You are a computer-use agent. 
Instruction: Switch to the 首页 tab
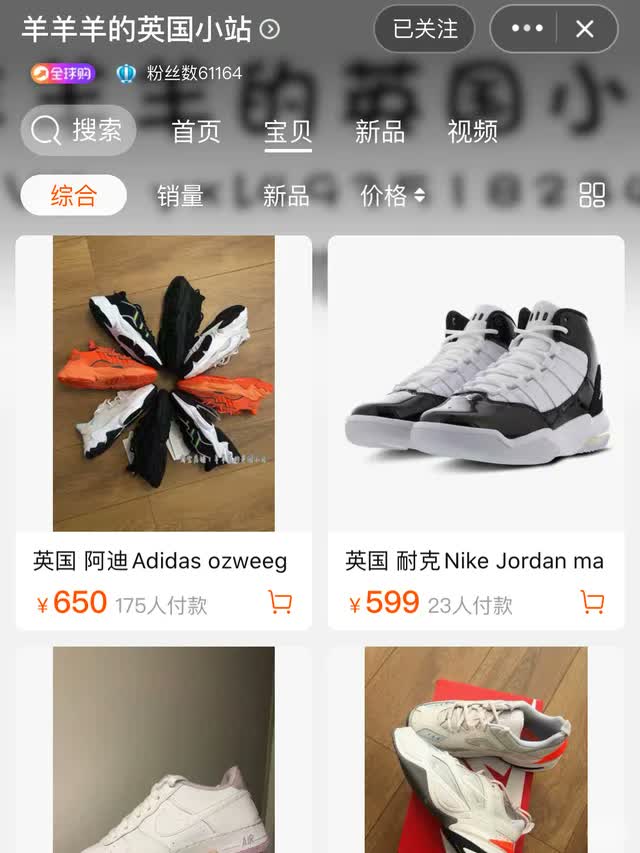pos(196,132)
